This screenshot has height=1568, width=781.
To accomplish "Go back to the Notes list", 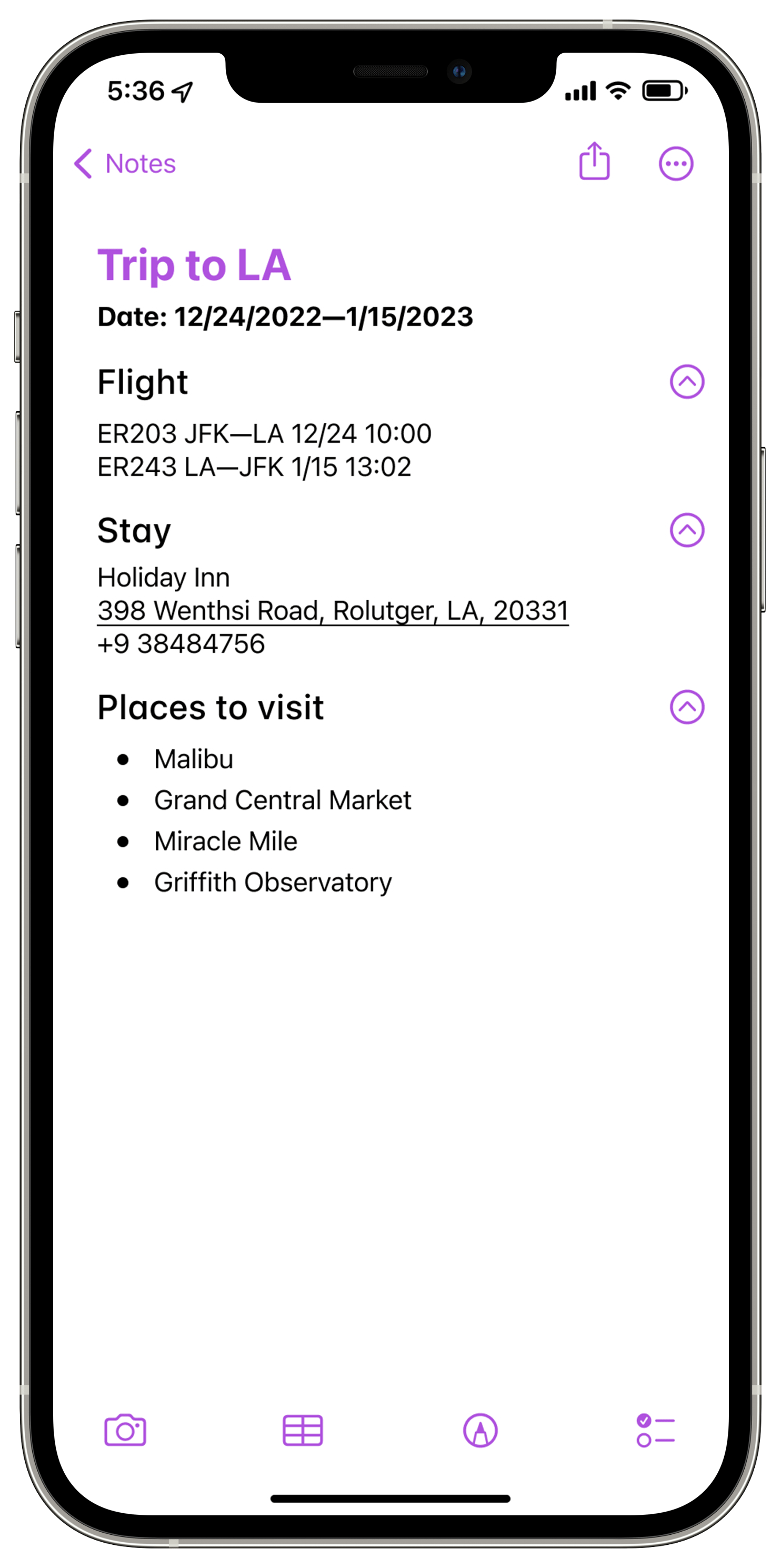I will point(125,163).
